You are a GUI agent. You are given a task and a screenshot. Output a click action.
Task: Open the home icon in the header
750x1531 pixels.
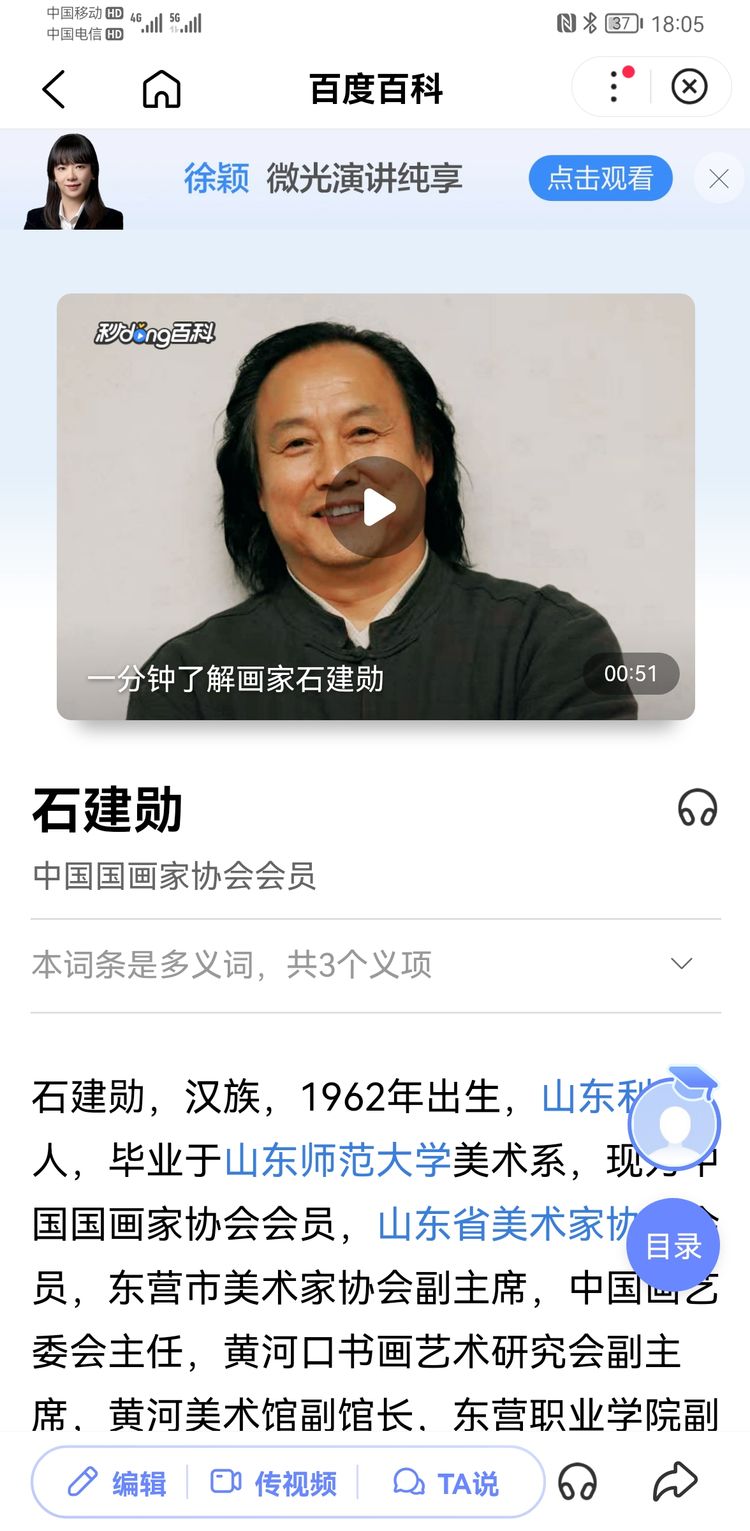point(162,89)
